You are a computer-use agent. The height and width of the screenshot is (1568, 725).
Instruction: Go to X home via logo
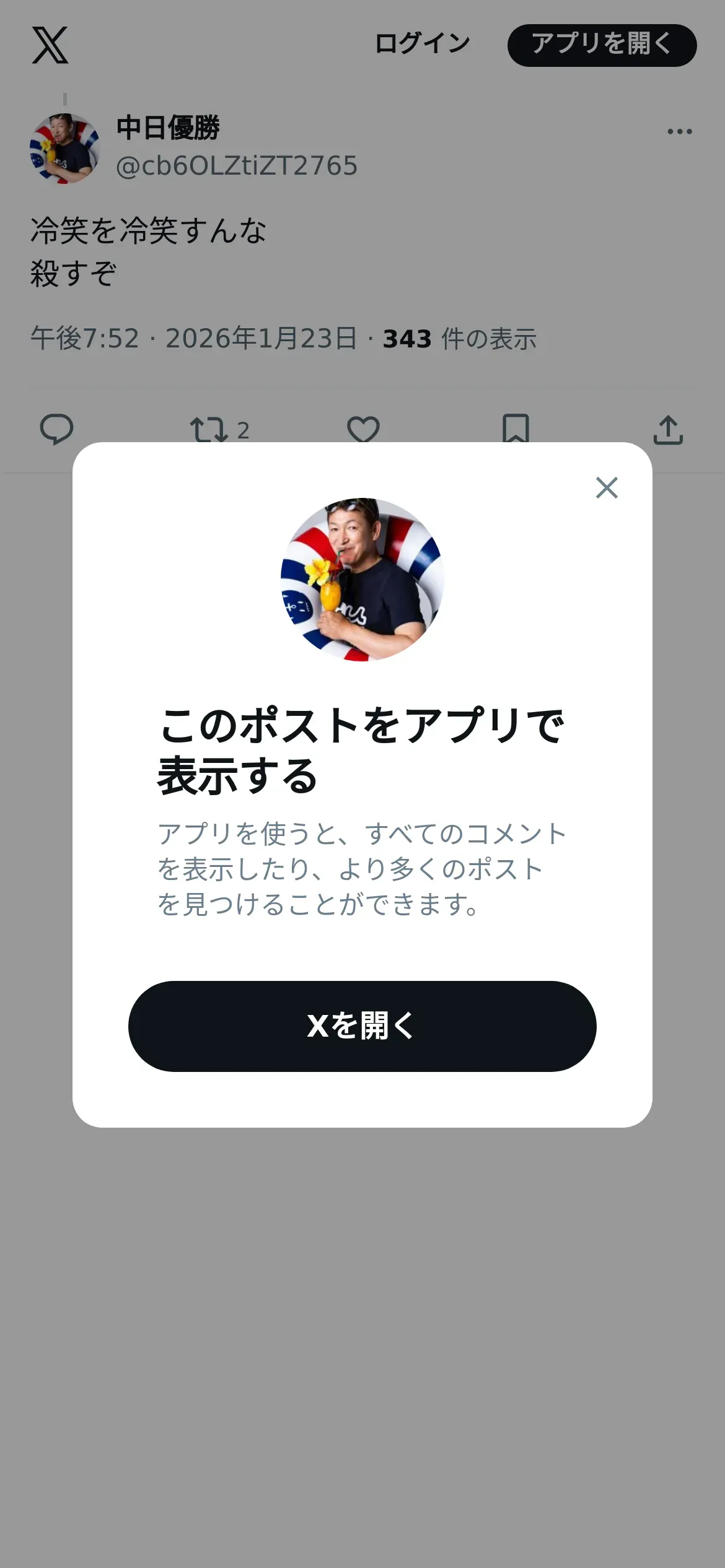(x=50, y=45)
